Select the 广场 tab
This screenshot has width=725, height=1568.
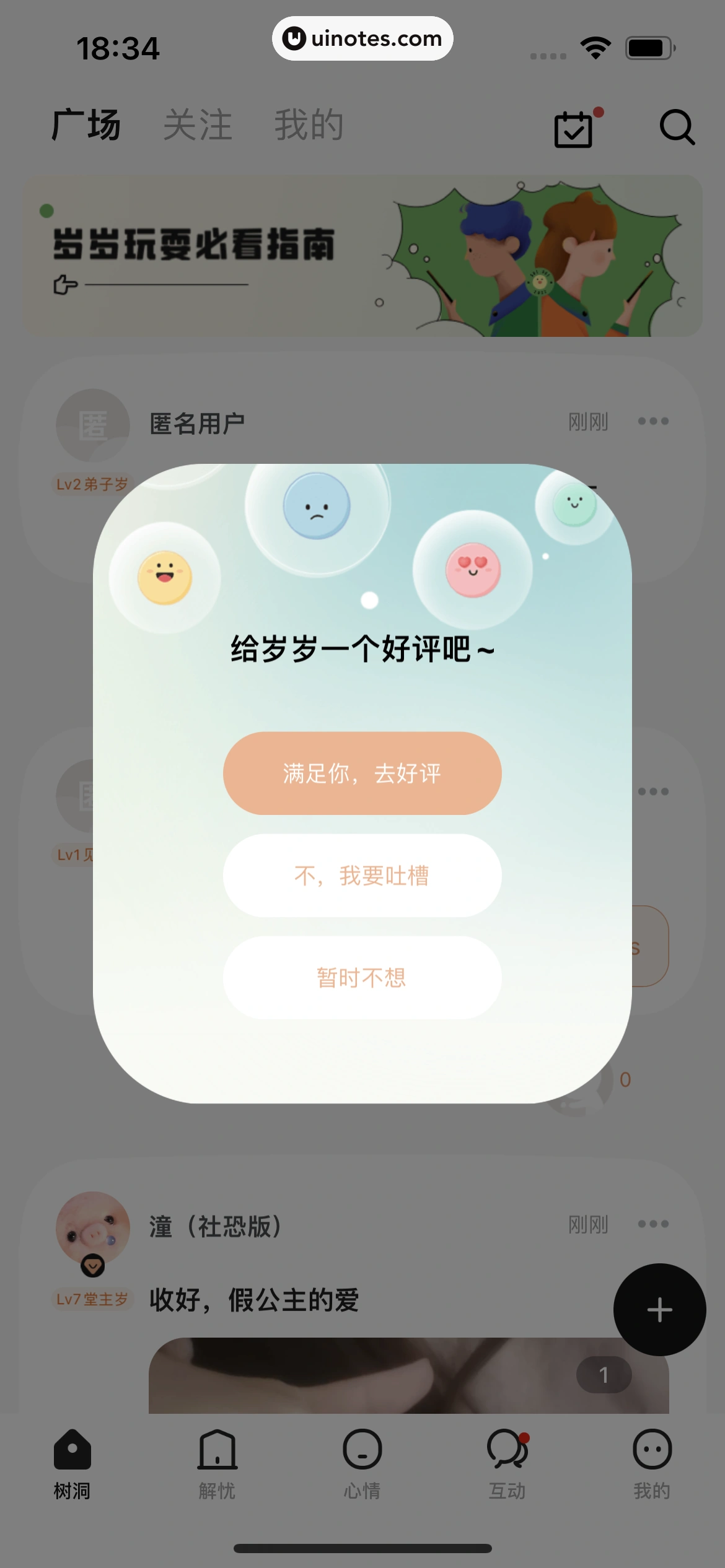click(x=86, y=125)
